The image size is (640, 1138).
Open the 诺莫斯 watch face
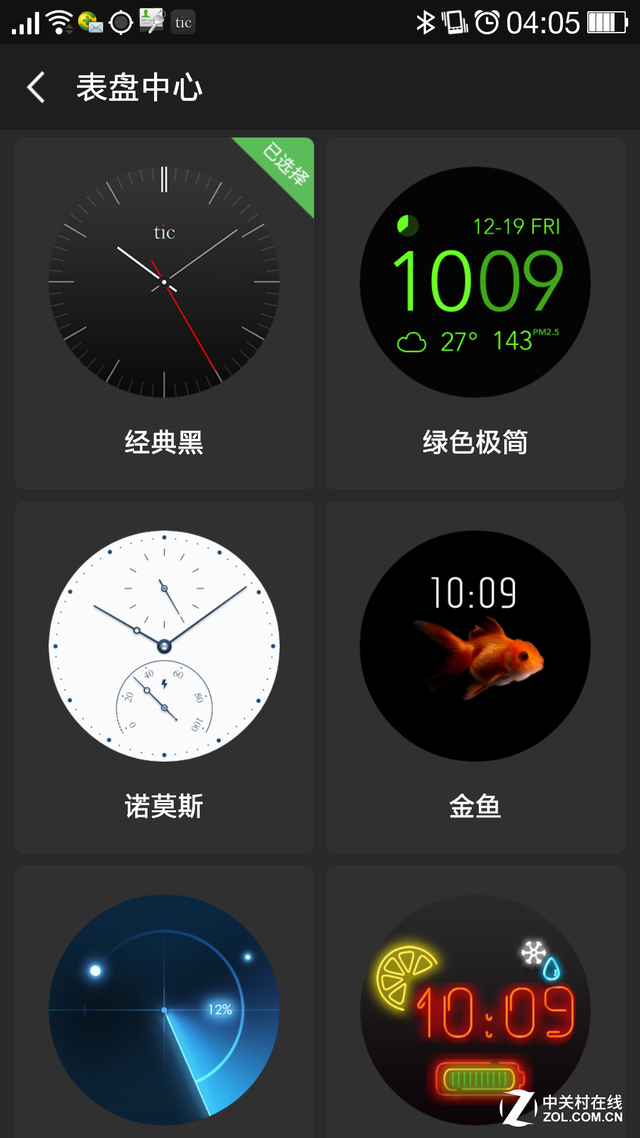[164, 677]
